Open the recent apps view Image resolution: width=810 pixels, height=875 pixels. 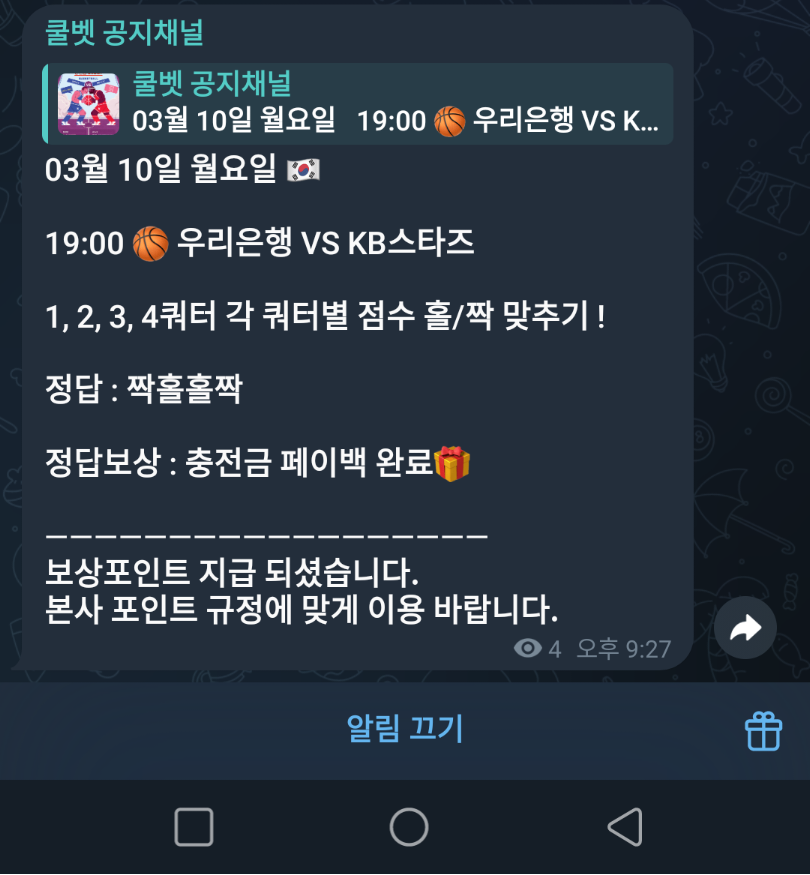[194, 827]
